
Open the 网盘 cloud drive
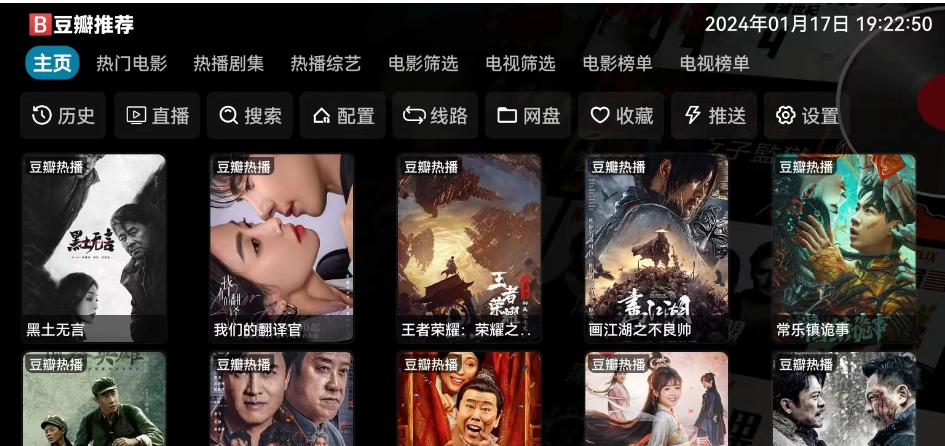tap(528, 116)
